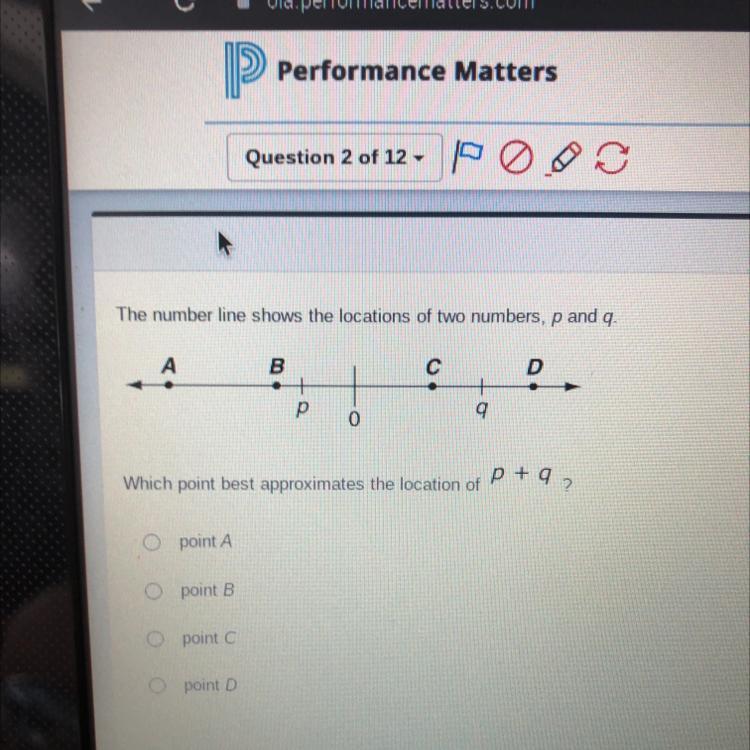Open the Question 2 of 12 dropdown

[x=334, y=158]
